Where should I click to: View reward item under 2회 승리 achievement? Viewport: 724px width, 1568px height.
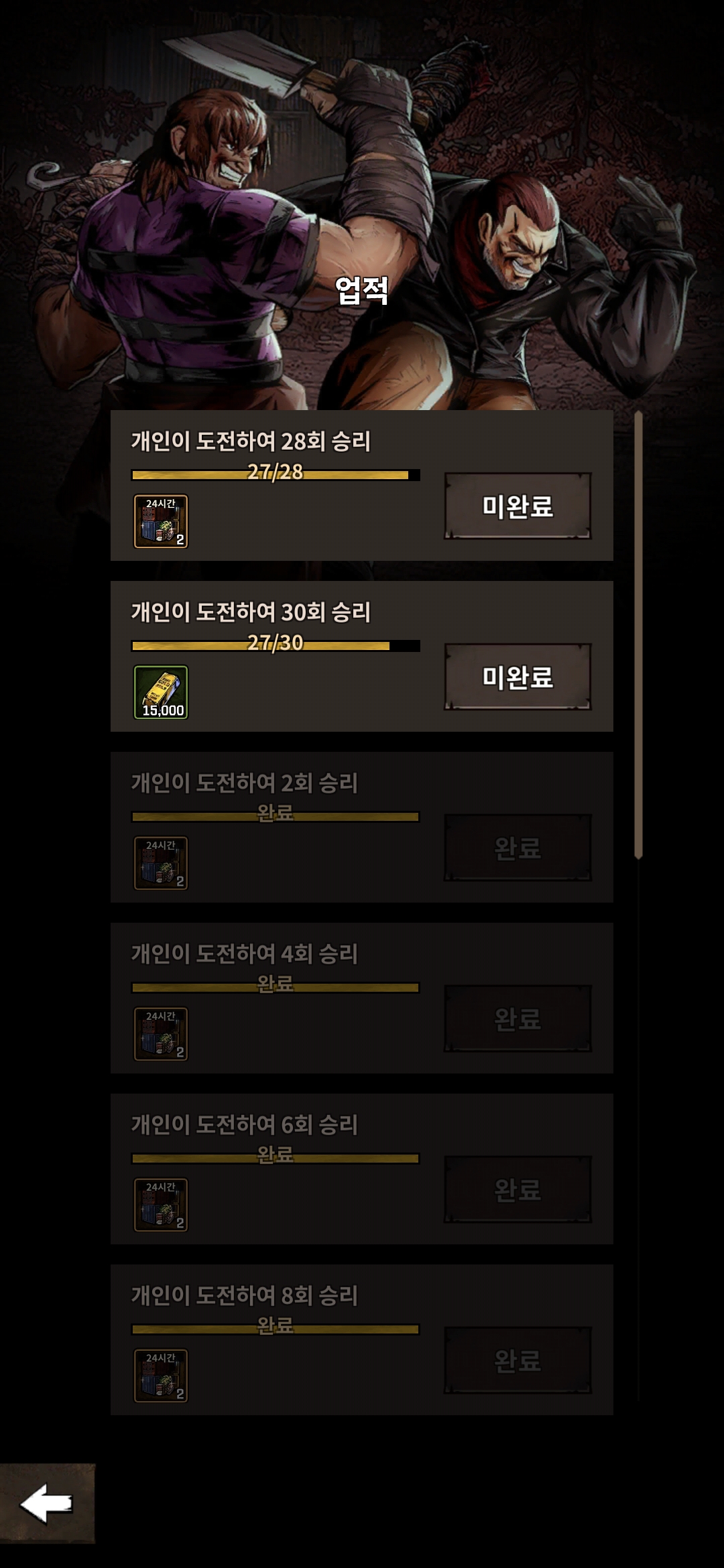click(161, 863)
